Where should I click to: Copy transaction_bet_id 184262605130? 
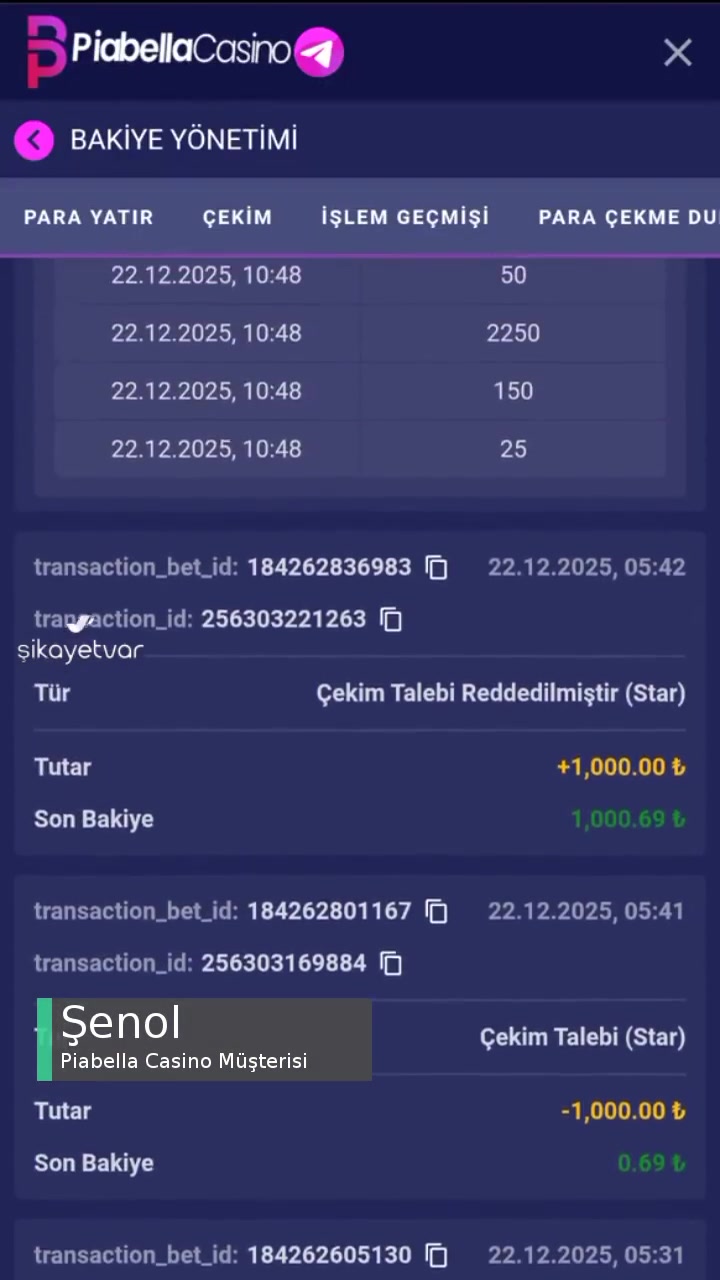click(x=436, y=1255)
